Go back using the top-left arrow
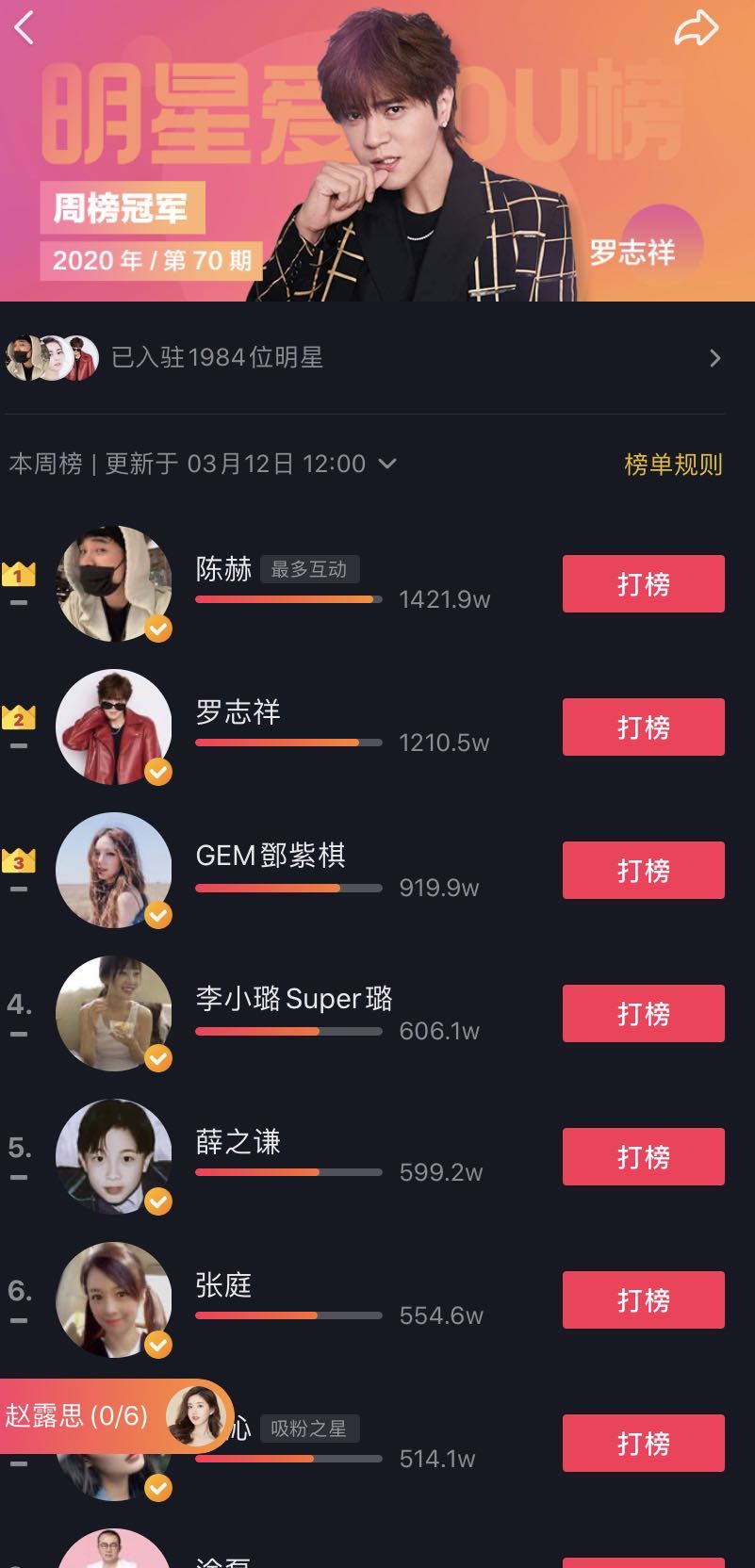Image resolution: width=755 pixels, height=1568 pixels. pyautogui.click(x=25, y=28)
